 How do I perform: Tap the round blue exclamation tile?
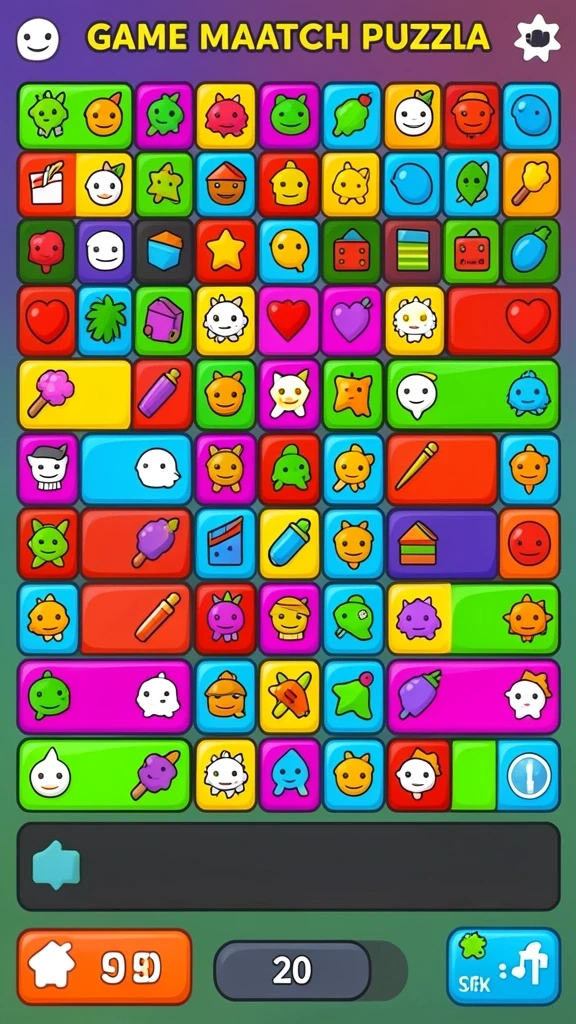point(528,775)
